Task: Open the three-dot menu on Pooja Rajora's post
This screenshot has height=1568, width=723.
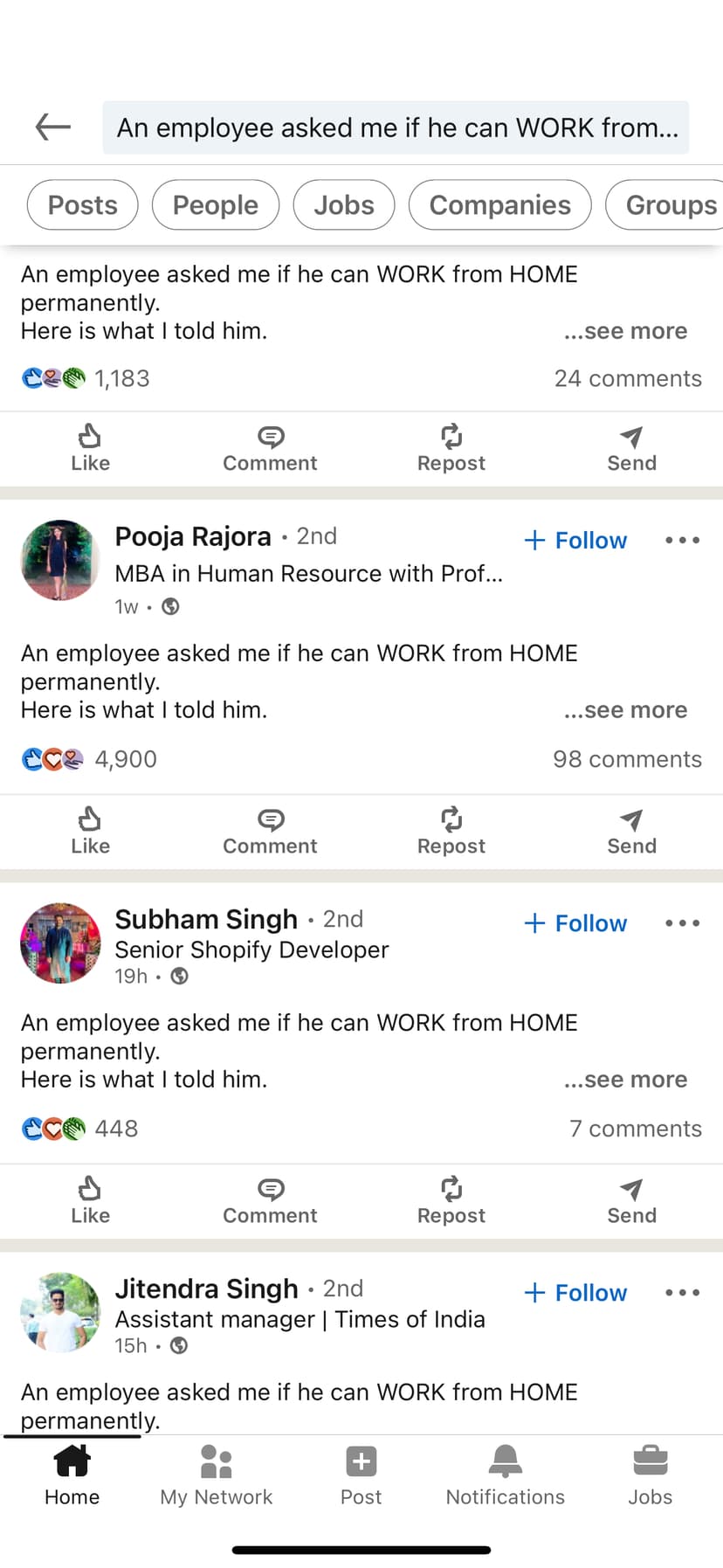Action: (682, 540)
